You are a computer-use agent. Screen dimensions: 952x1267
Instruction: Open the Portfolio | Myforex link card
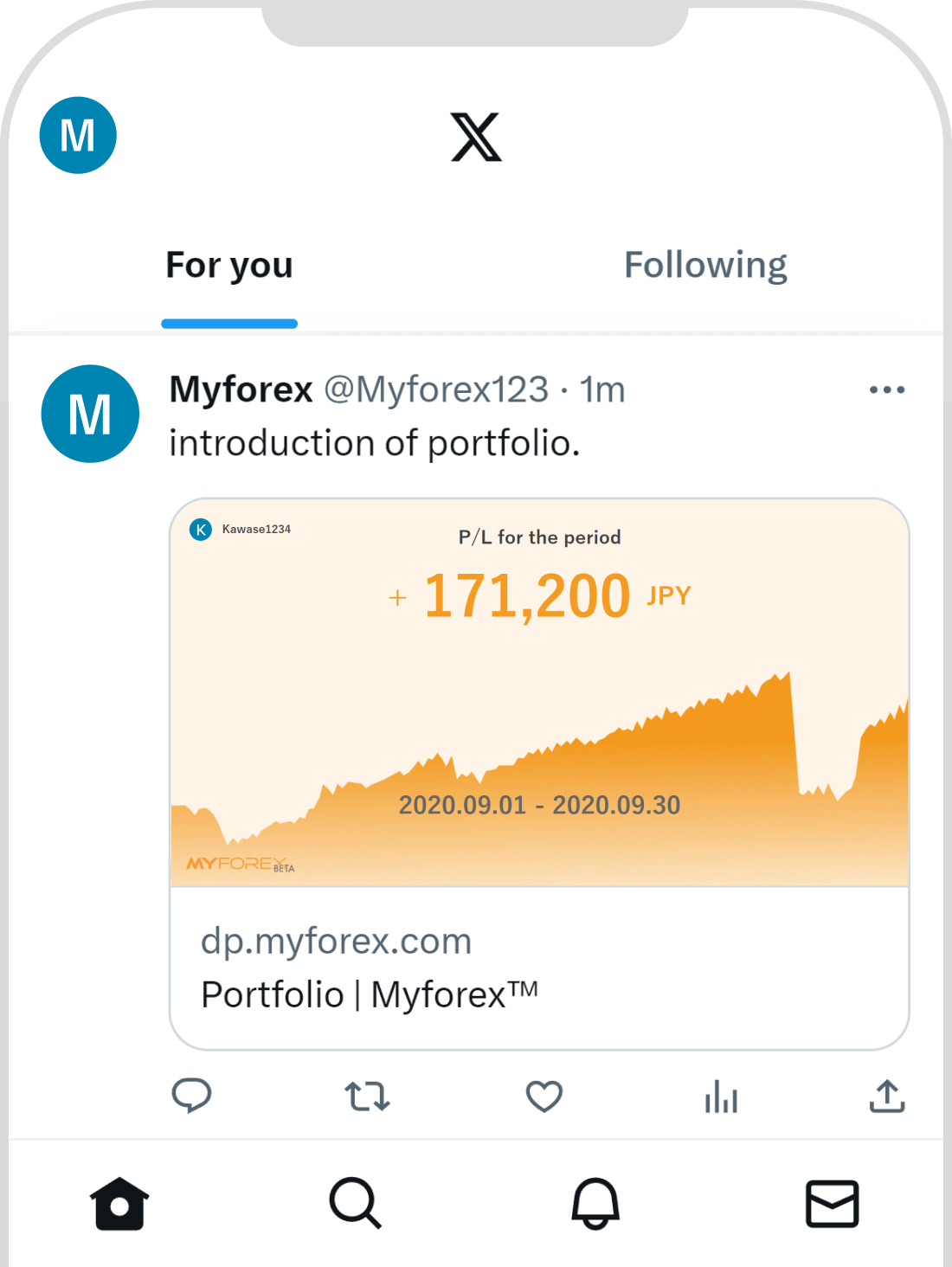click(370, 994)
